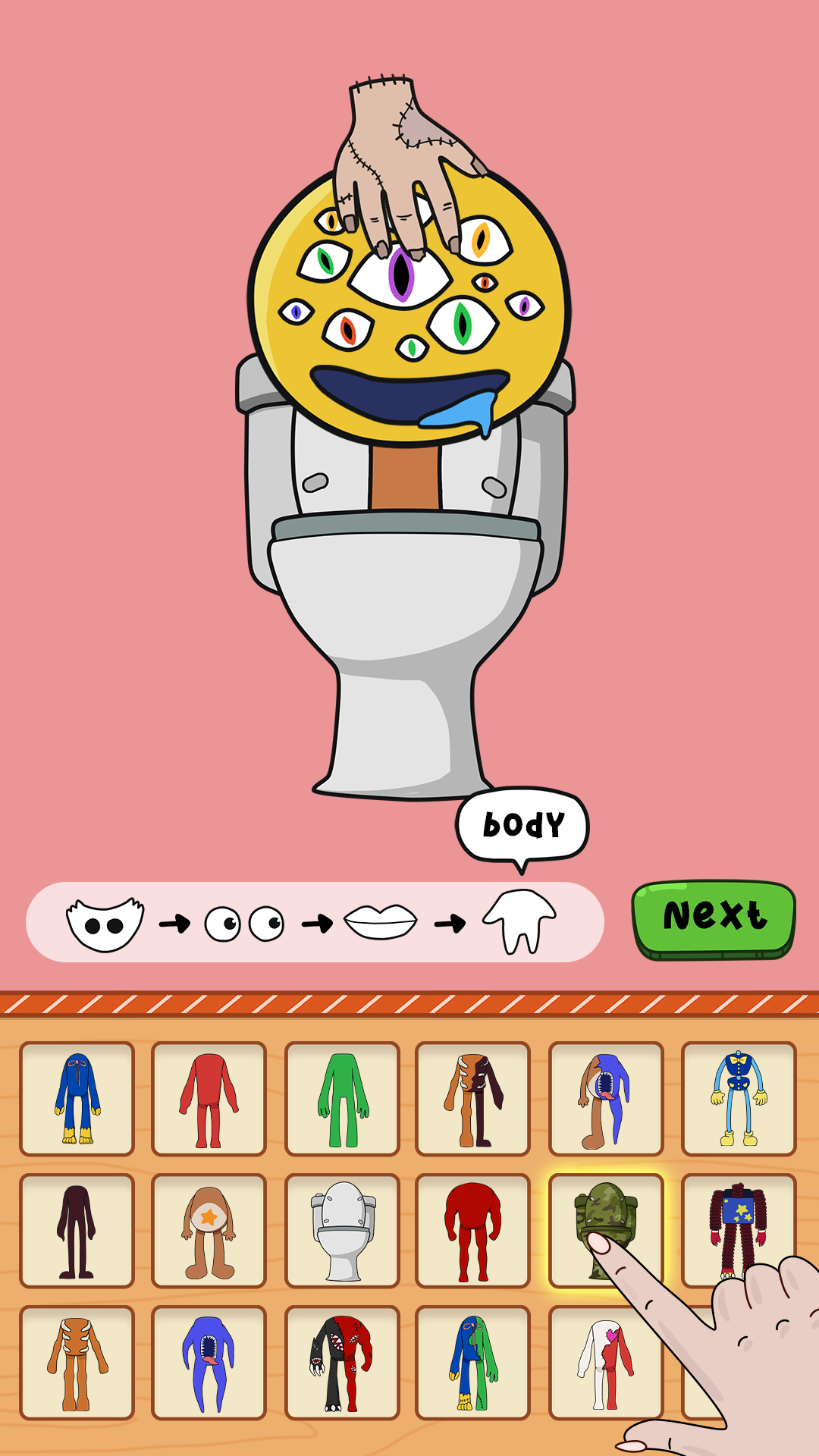The image size is (819, 1456).
Task: Choose the white toilet body
Action: click(x=342, y=1230)
